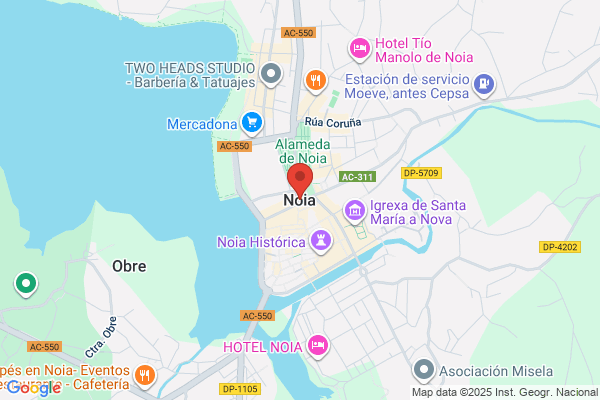Tap the Eventos Cafetería restaurant pin

pyautogui.click(x=145, y=376)
